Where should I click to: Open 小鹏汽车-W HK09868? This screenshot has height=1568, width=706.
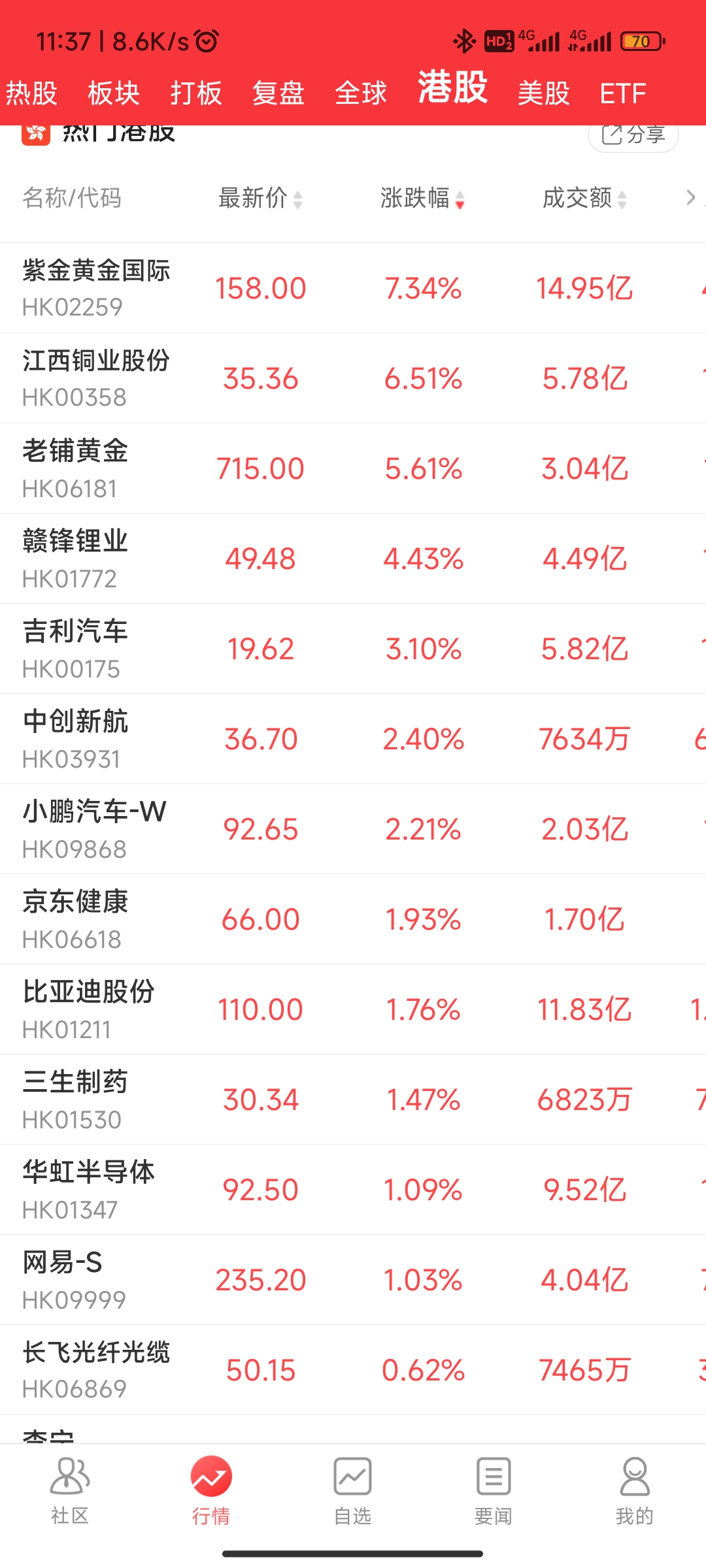[x=94, y=829]
